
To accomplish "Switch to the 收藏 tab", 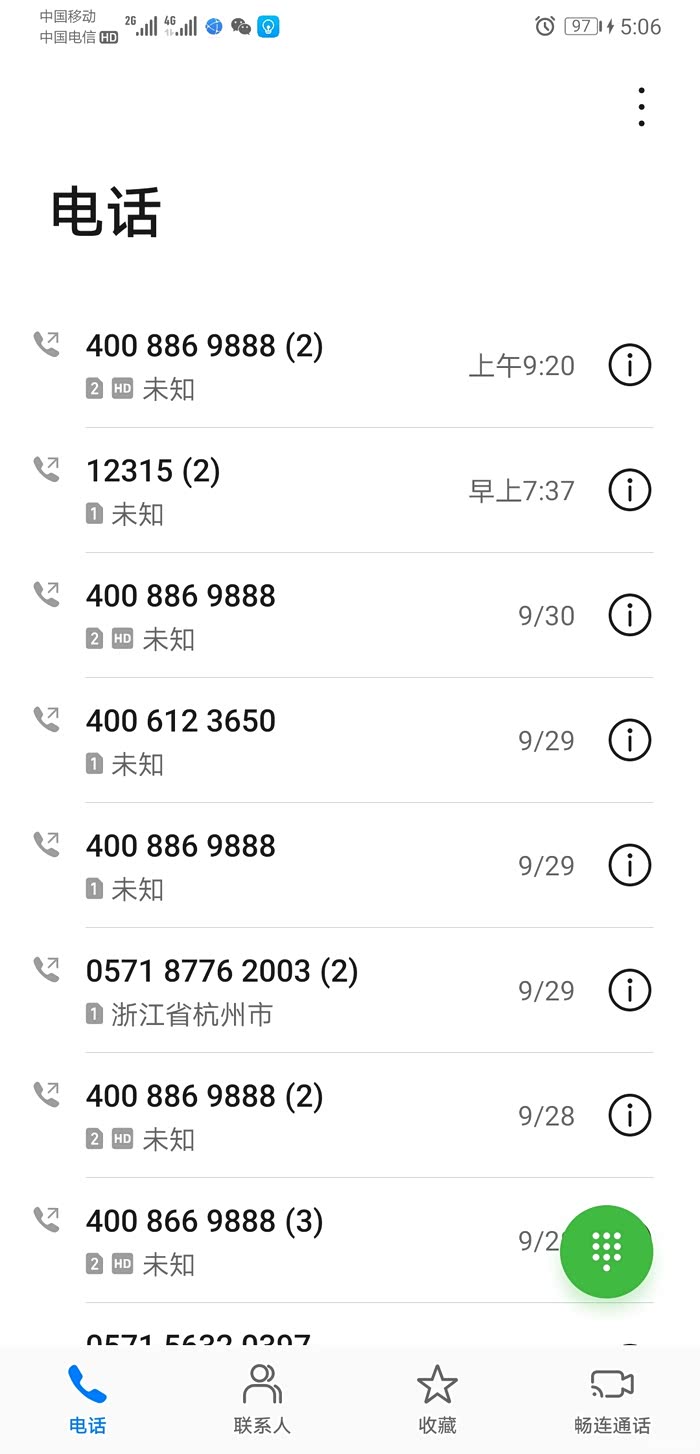I will click(x=437, y=1398).
